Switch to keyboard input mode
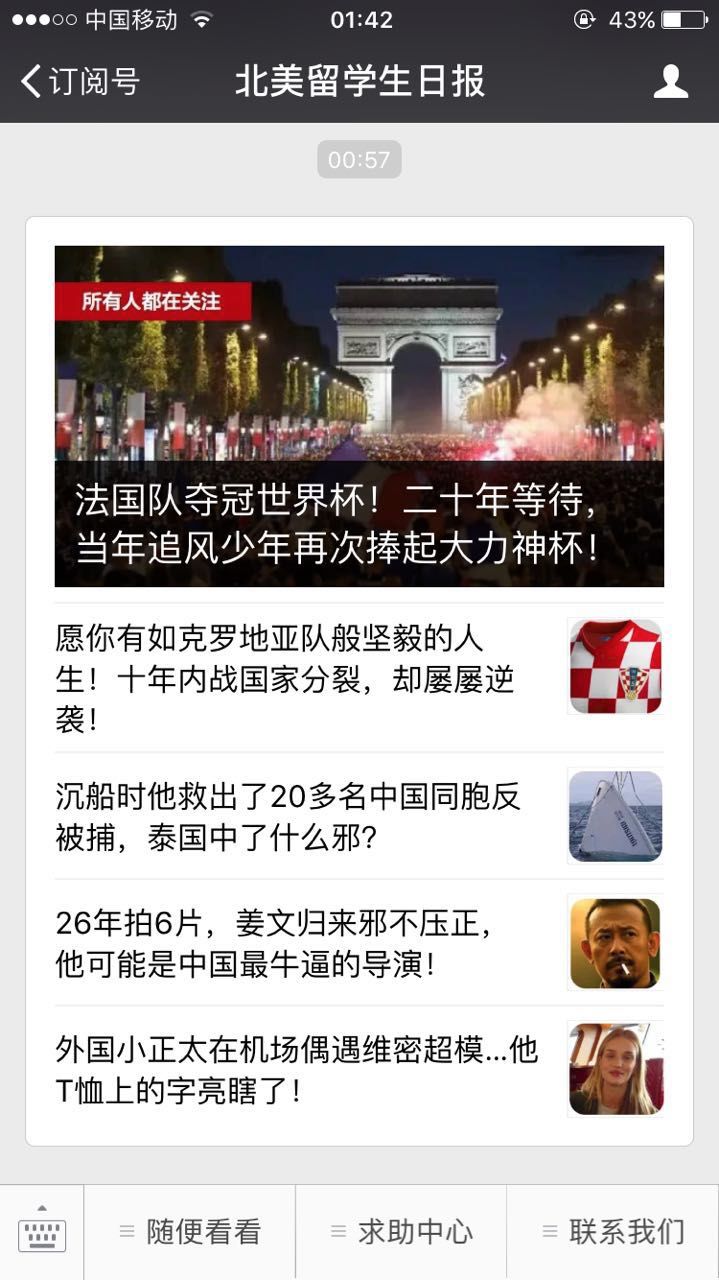 (42, 1232)
